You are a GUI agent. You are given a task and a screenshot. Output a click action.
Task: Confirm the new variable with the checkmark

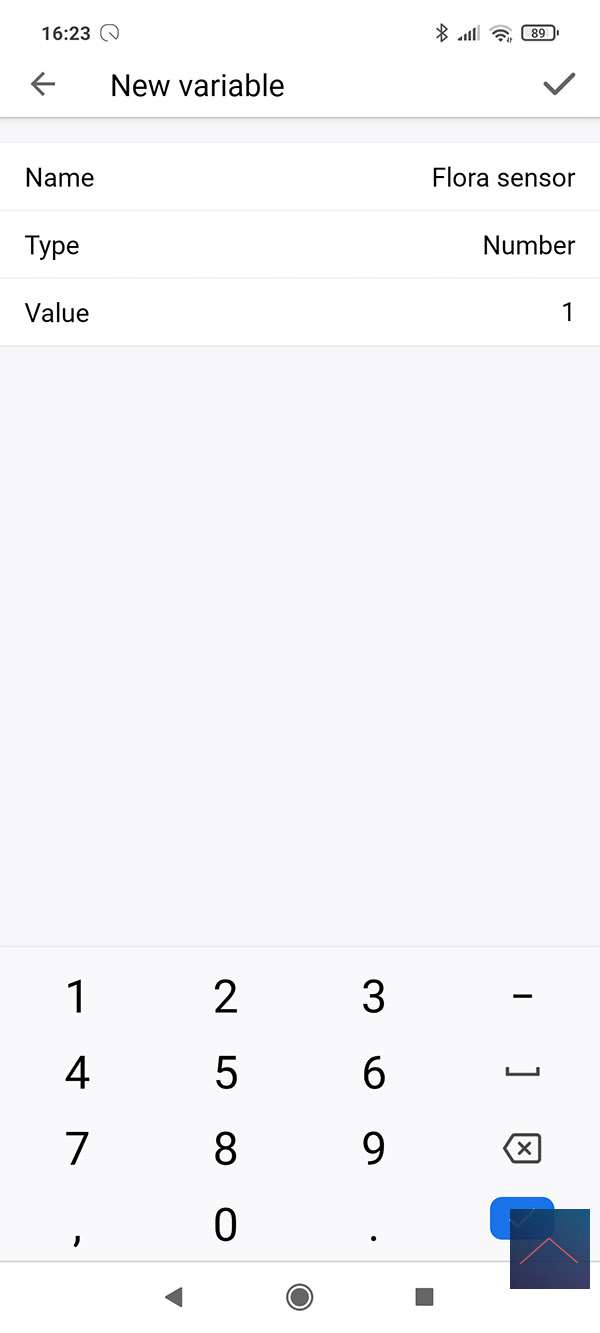[x=559, y=85]
